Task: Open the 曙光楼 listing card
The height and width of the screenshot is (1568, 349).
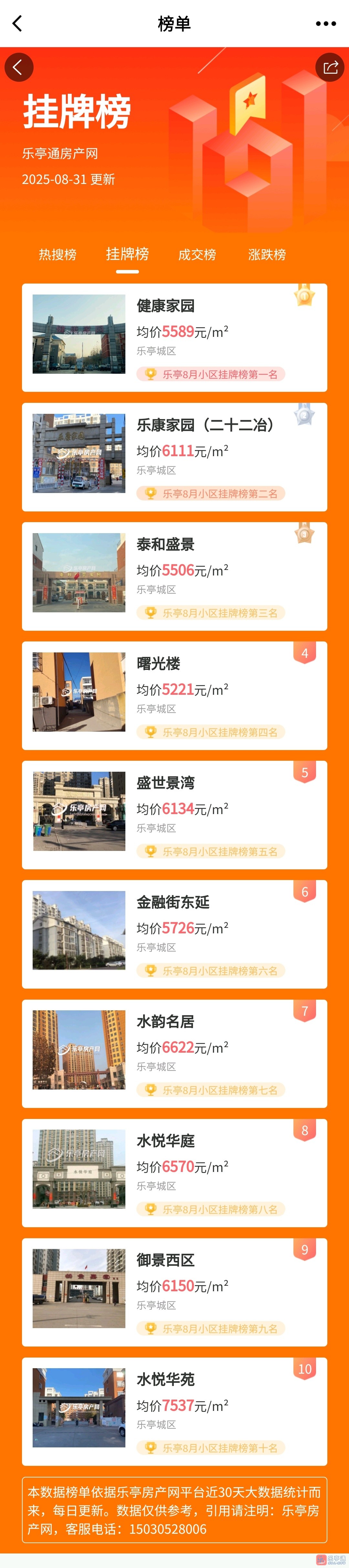Action: point(174,696)
